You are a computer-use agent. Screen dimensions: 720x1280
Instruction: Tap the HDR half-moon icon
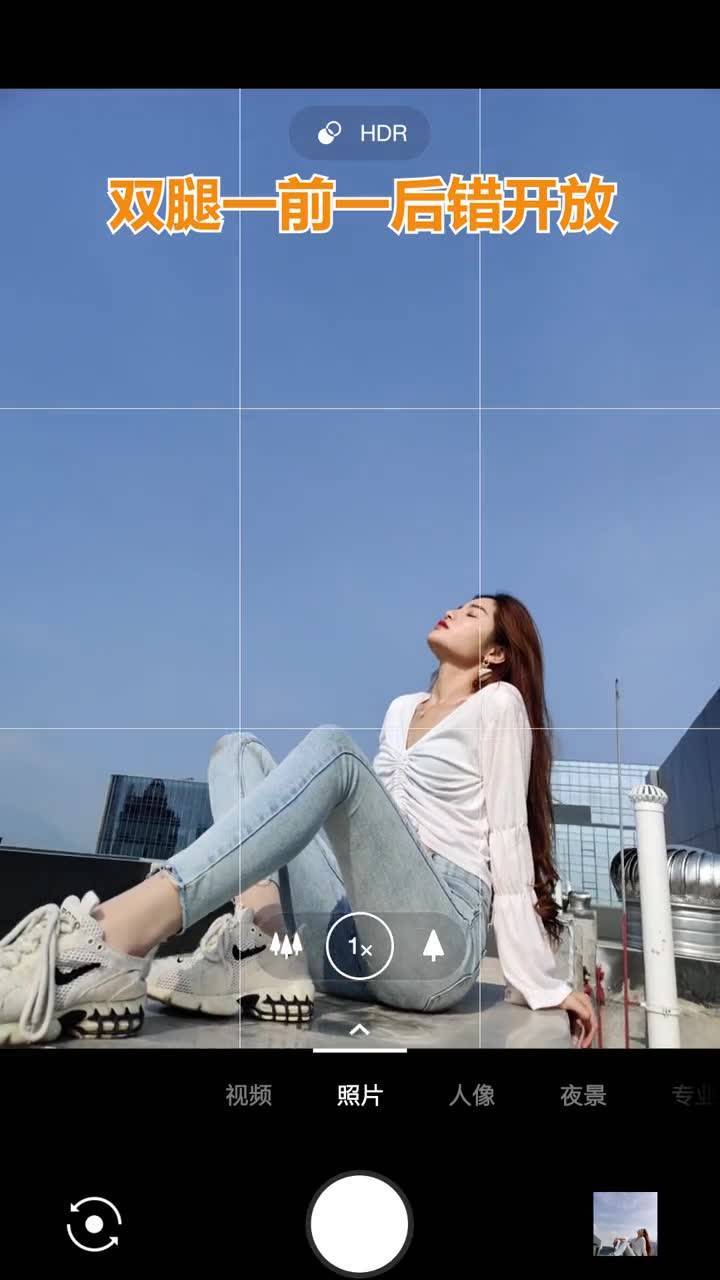tap(330, 131)
